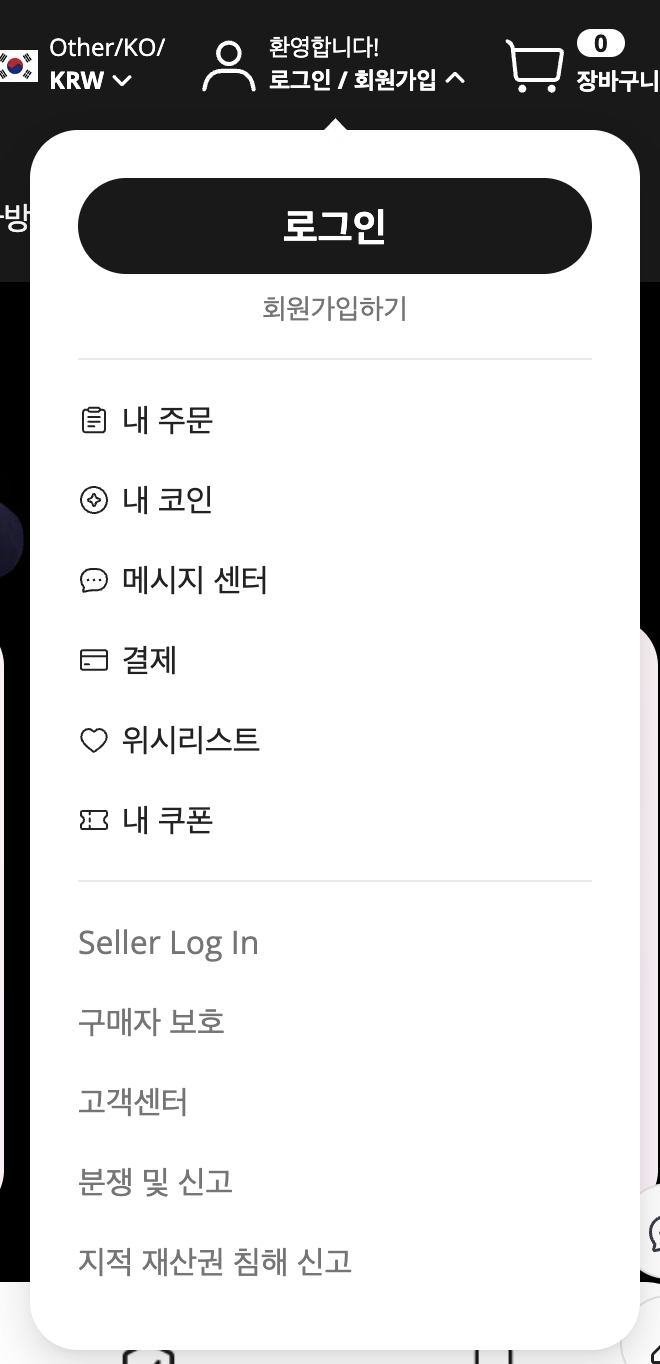This screenshot has width=660, height=1364.
Task: Open 내 쿠폰 coupons
Action: [x=146, y=820]
